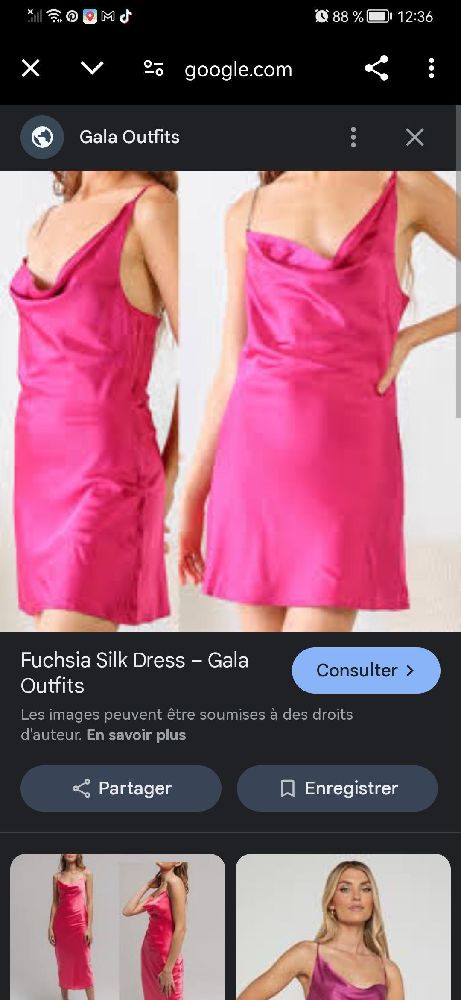This screenshot has height=1000, width=461.
Task: Save the image with Enregistrer
Action: (x=337, y=788)
